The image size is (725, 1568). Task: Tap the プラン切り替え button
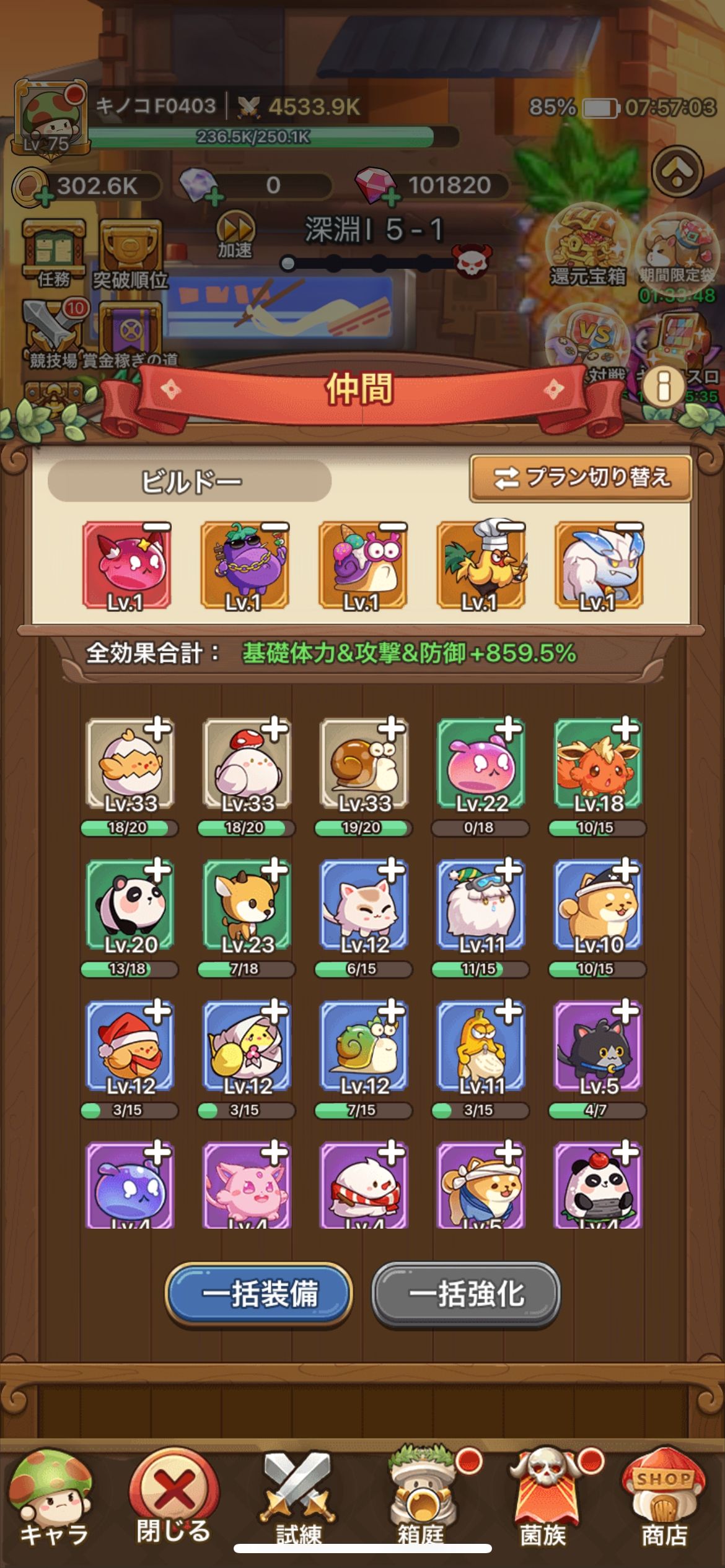click(581, 477)
